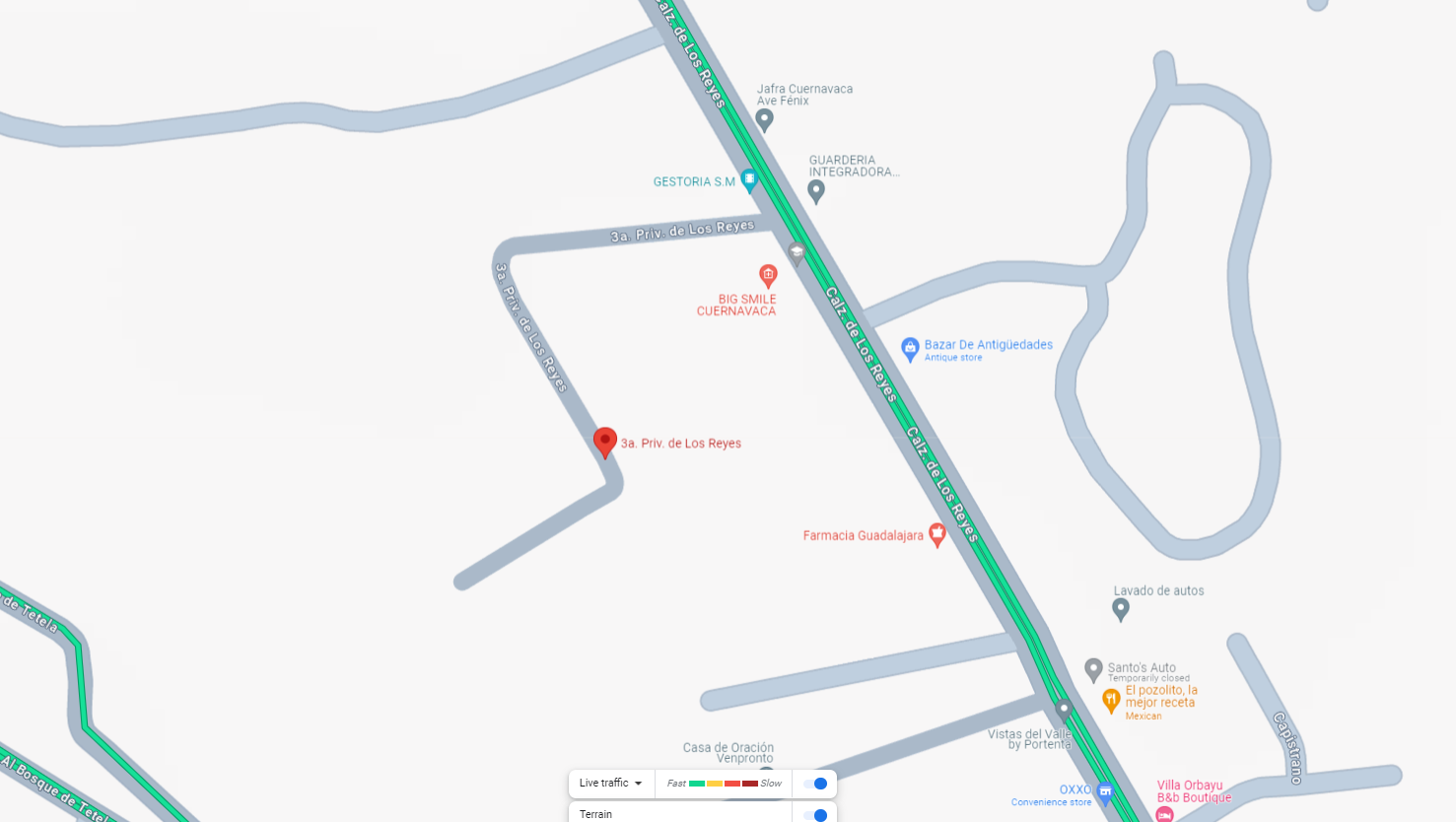Open the Farmacia Guadalajara place marker
Image resolution: width=1456 pixels, height=822 pixels.
(x=937, y=535)
